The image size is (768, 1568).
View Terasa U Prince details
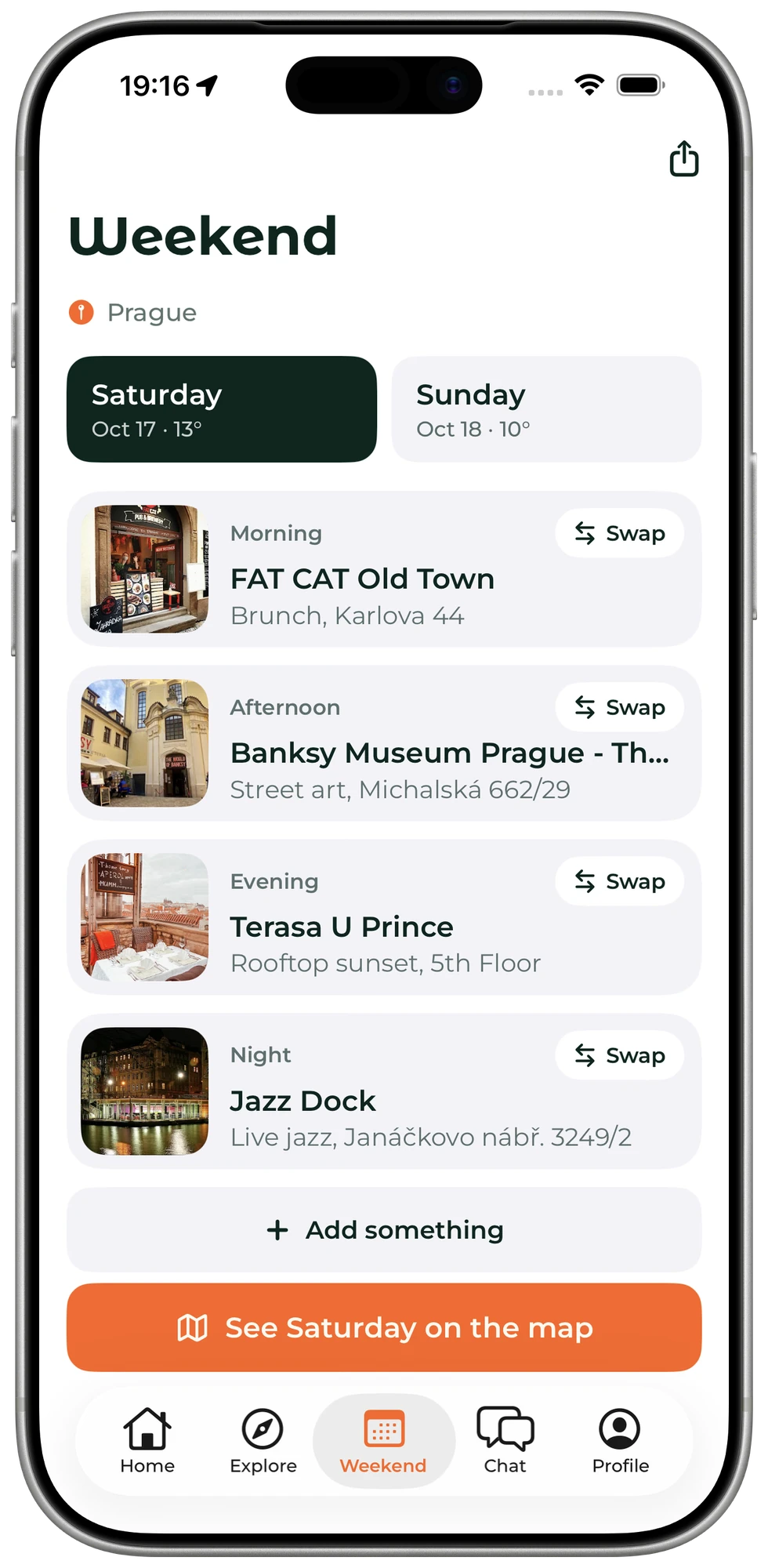384,917
